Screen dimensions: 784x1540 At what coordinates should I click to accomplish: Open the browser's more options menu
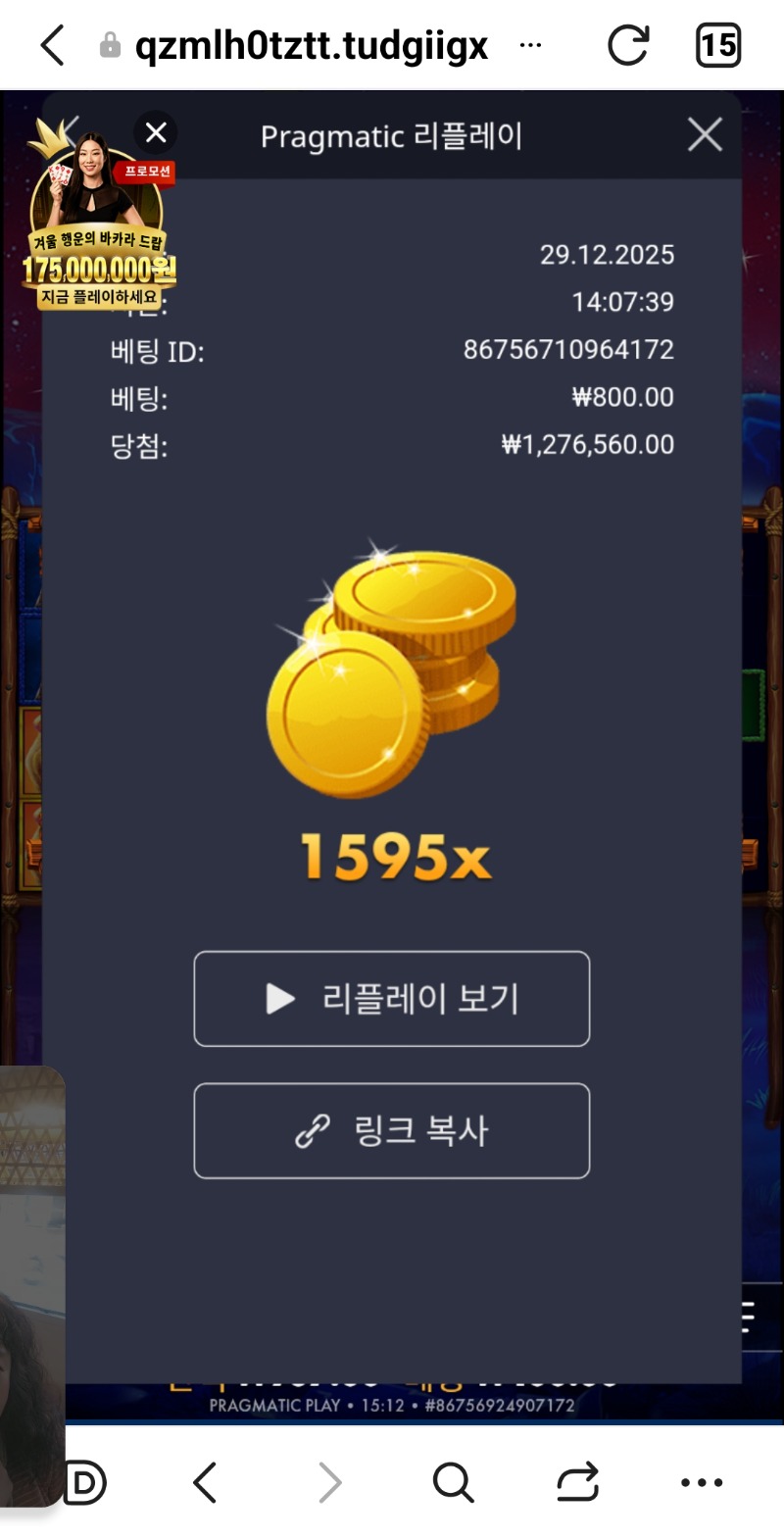702,1482
